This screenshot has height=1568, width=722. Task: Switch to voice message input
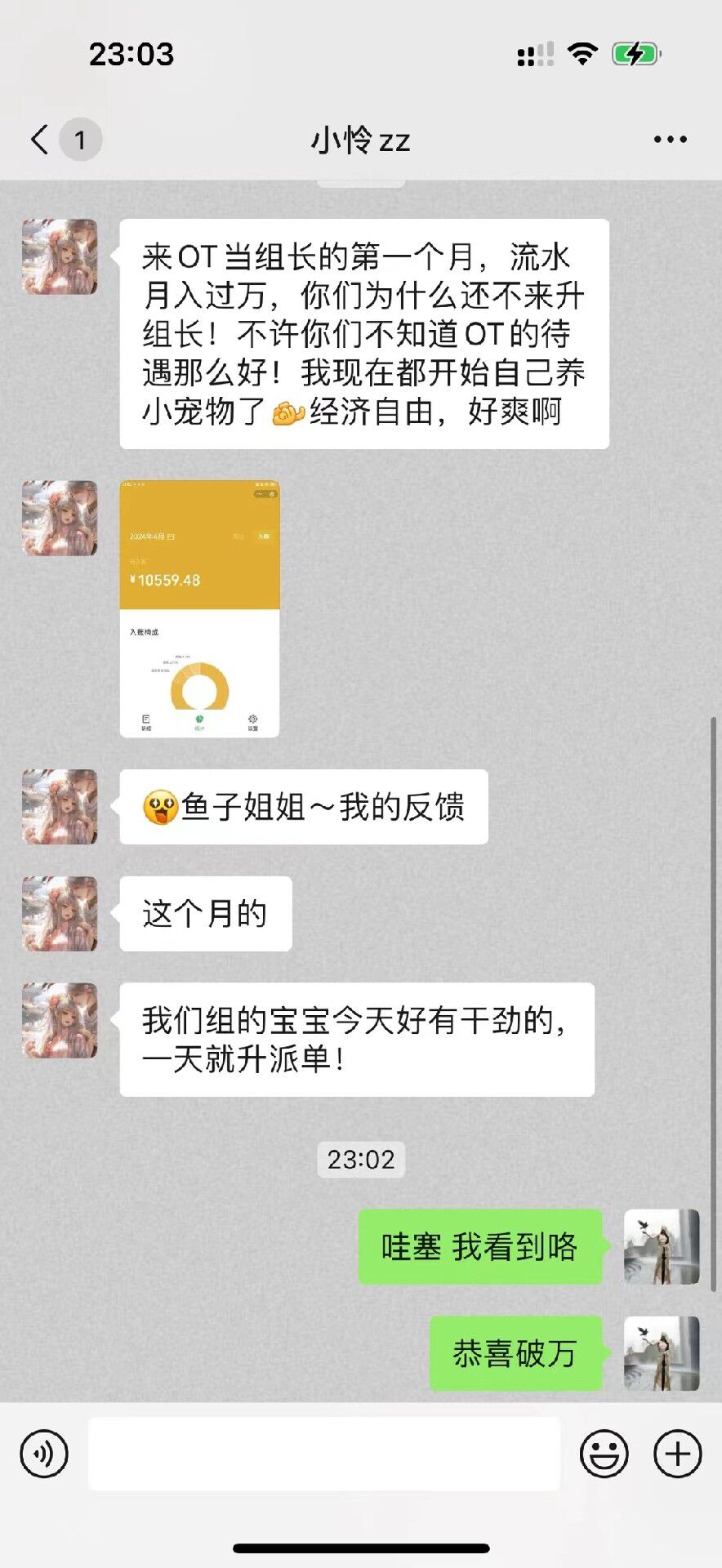coord(43,1454)
